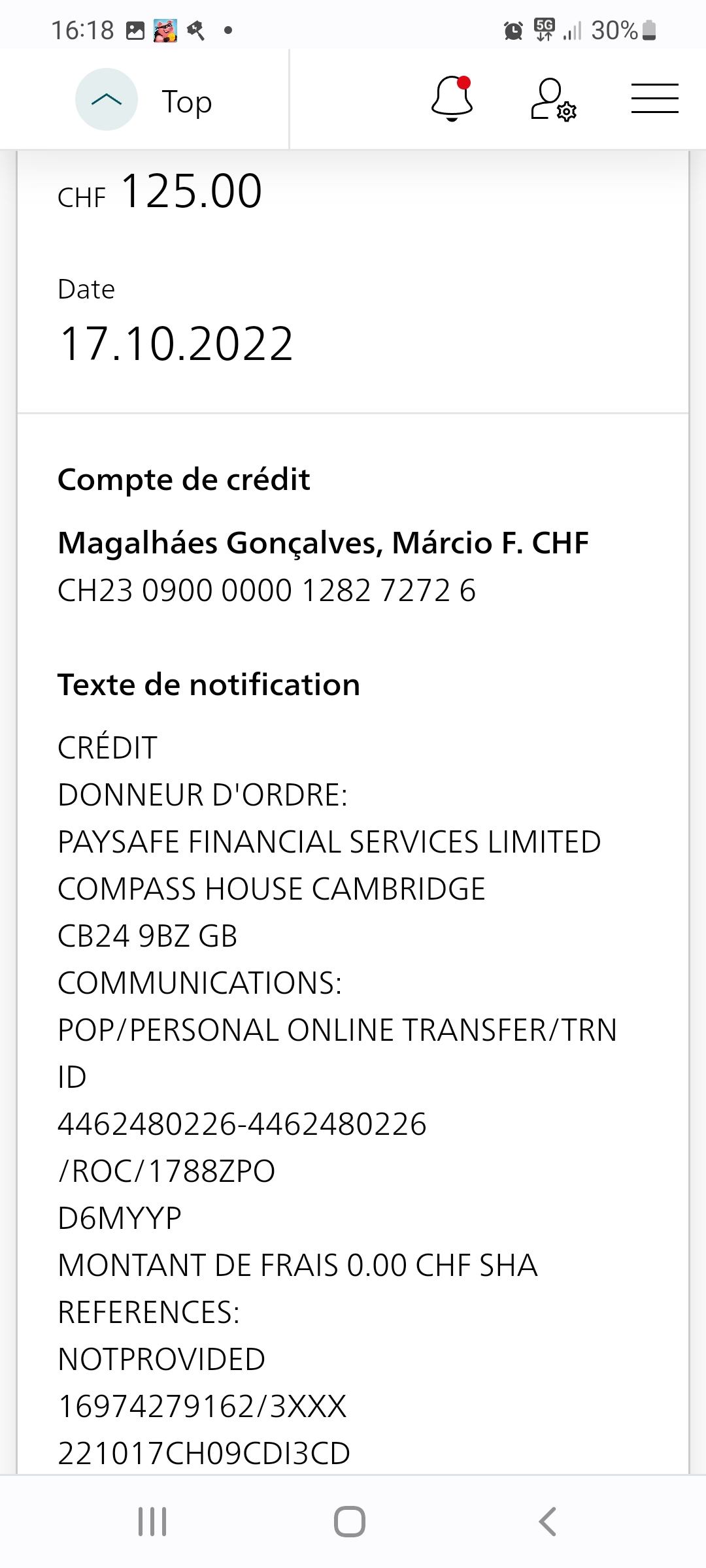Viewport: 706px width, 1568px height.
Task: Go back using system back button
Action: 547,1522
